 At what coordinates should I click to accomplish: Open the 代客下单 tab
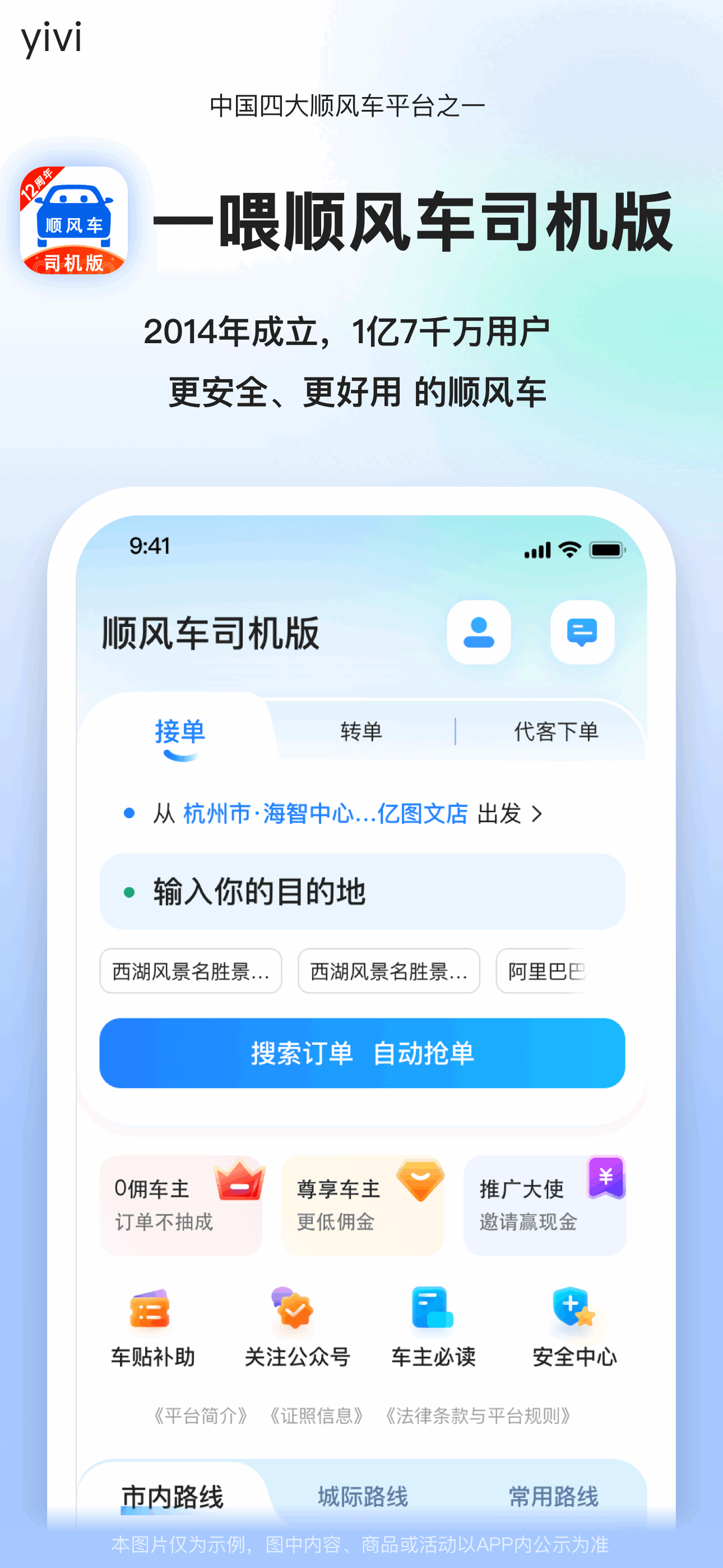coord(554,733)
